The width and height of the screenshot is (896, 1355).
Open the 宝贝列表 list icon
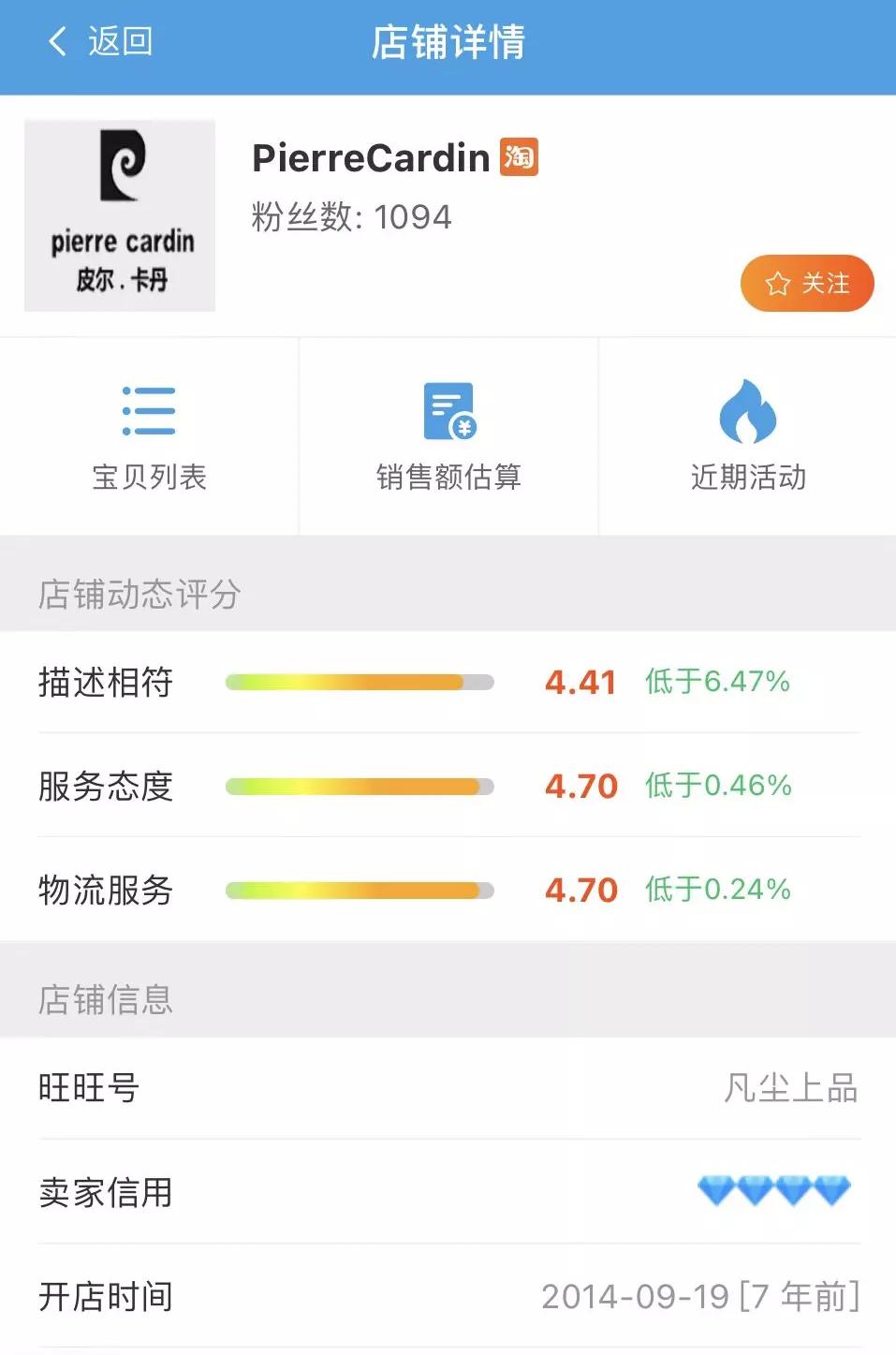pos(149,409)
